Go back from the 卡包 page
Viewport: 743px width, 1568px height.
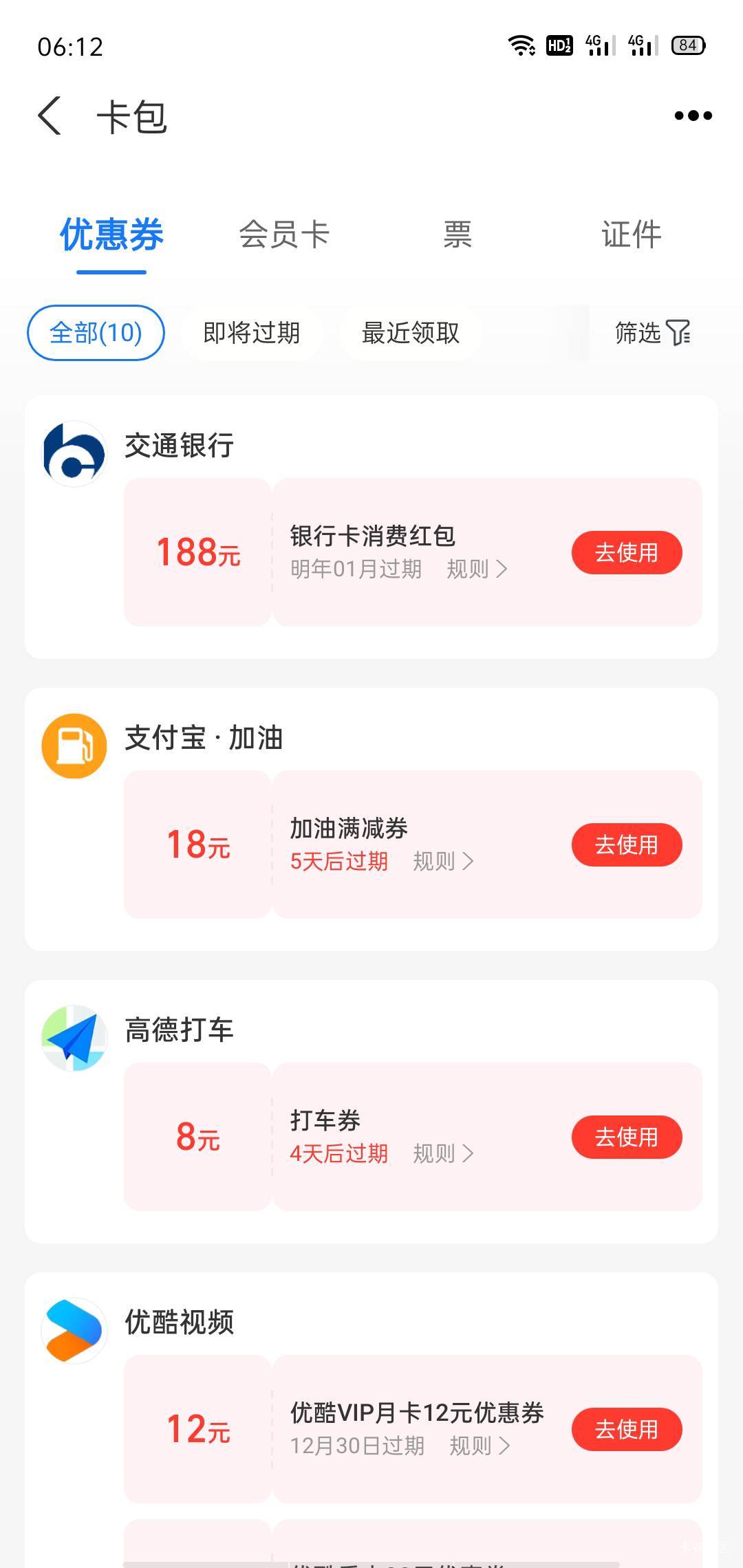(50, 116)
